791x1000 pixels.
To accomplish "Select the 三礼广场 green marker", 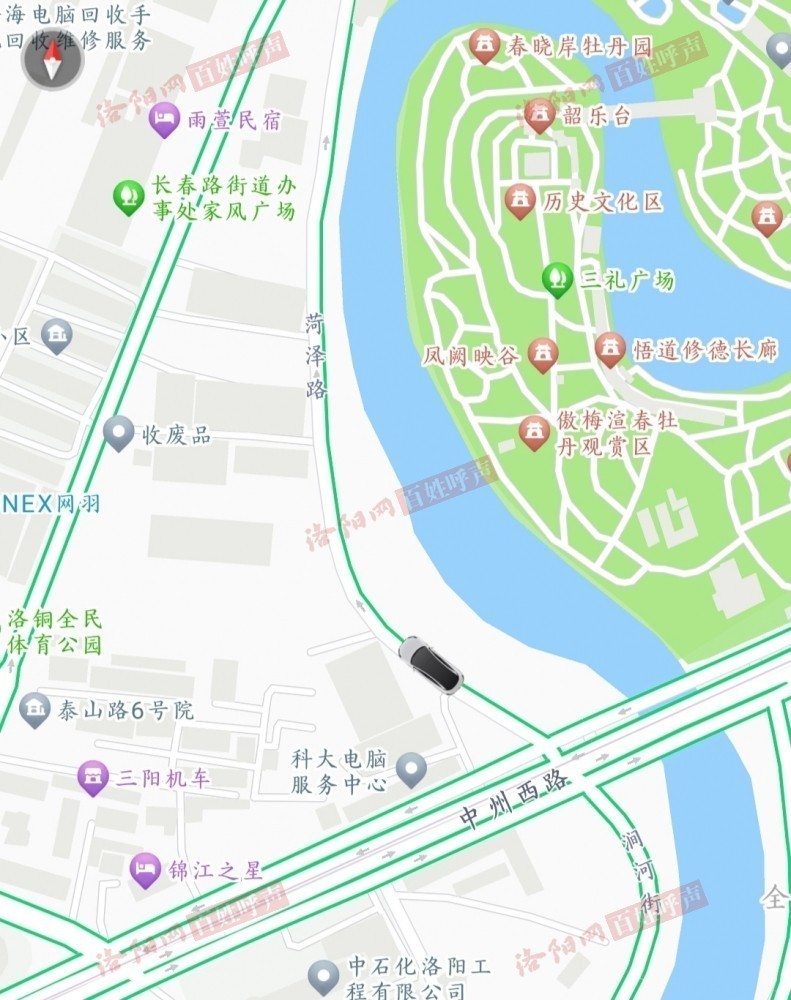I will click(556, 280).
